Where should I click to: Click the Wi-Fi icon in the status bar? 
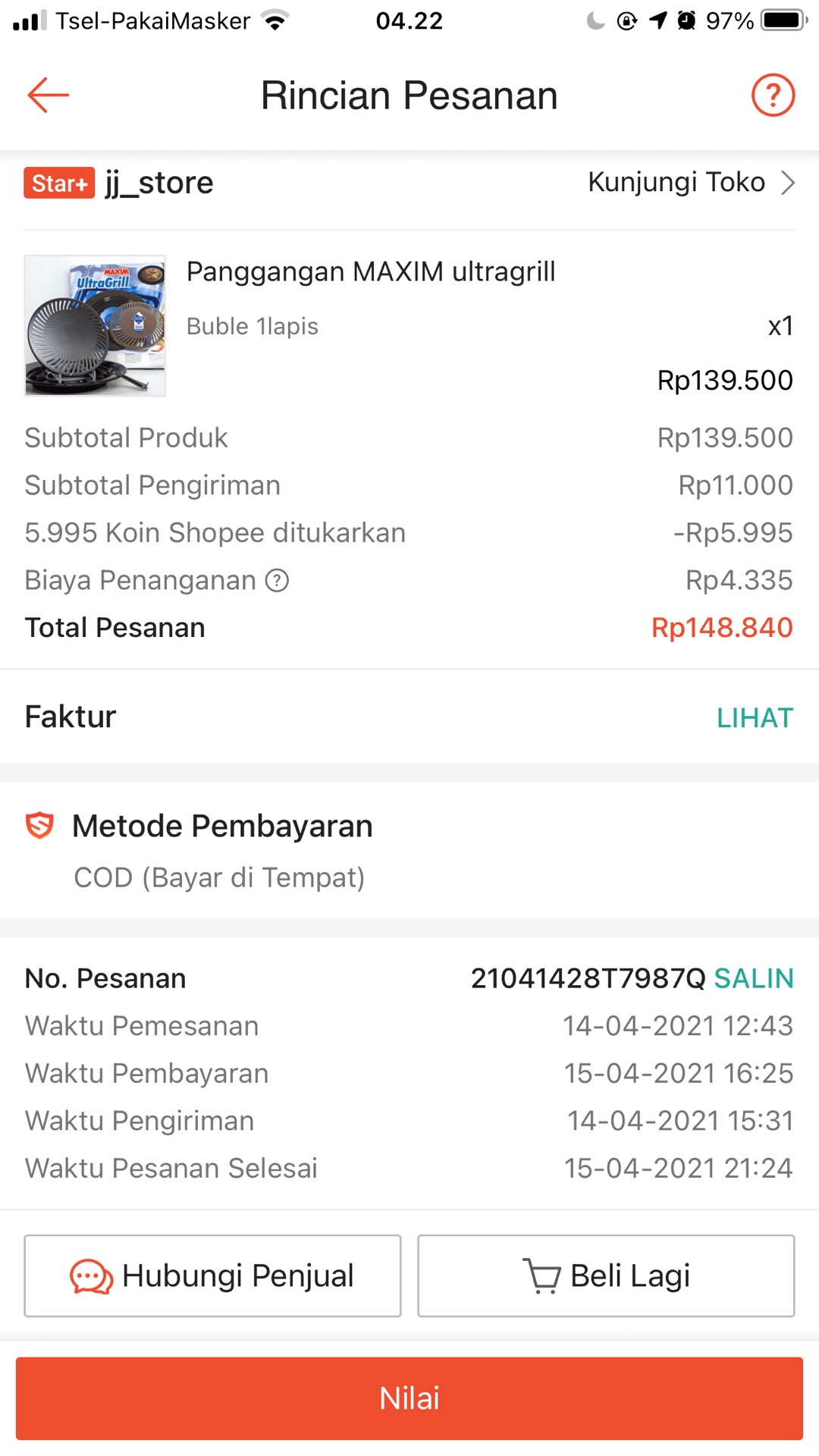coord(276,19)
